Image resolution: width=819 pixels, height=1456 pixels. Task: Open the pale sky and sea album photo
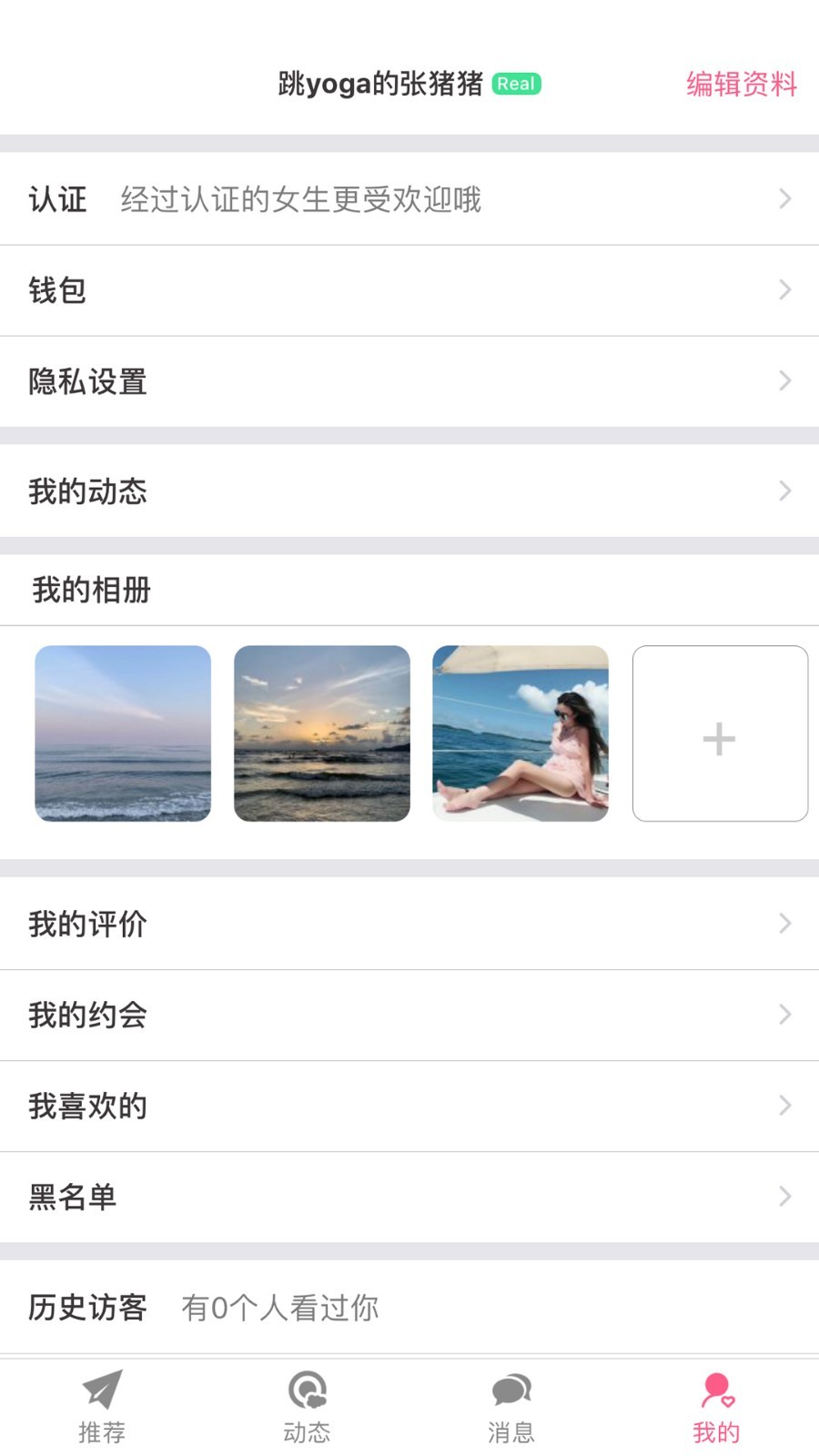(123, 733)
